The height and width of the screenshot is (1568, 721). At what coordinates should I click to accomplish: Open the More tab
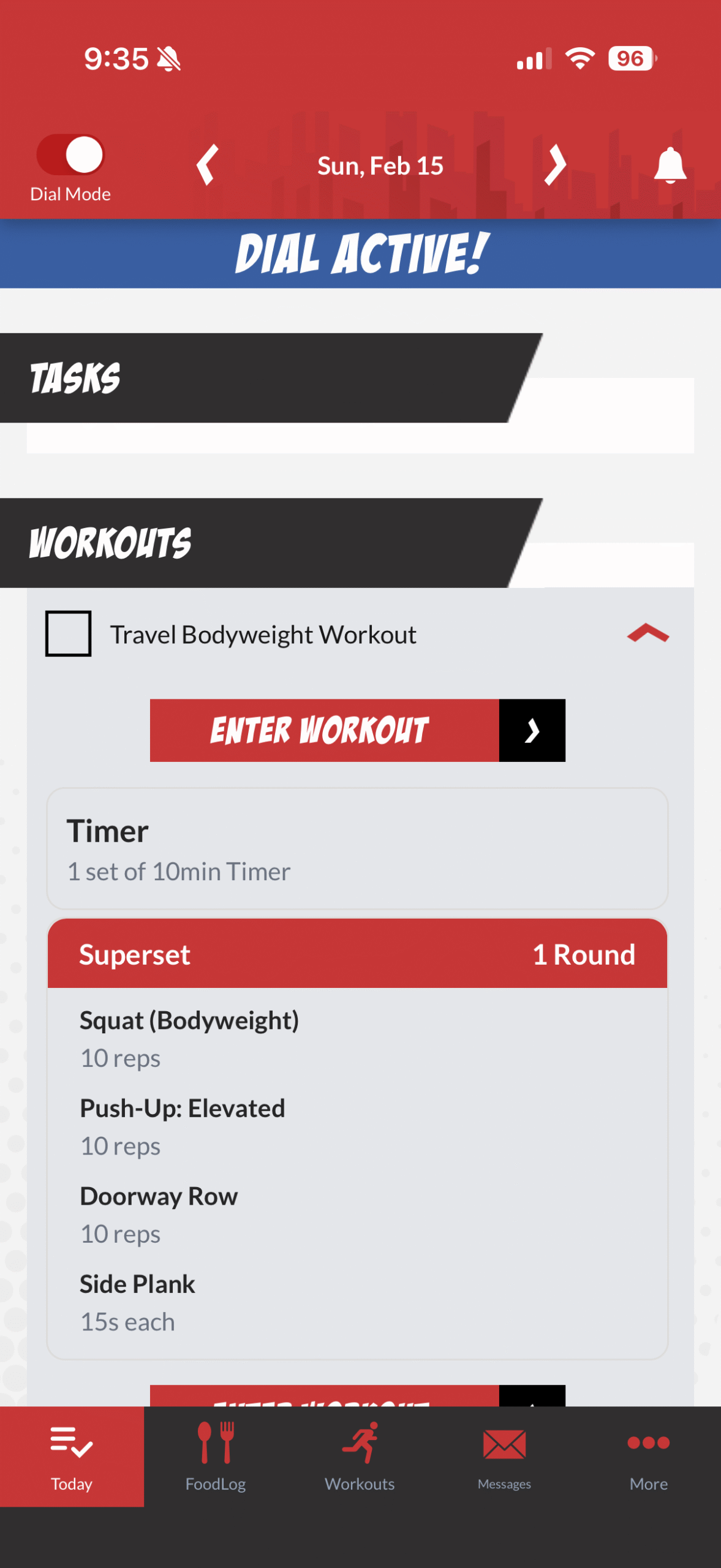[x=648, y=1456]
